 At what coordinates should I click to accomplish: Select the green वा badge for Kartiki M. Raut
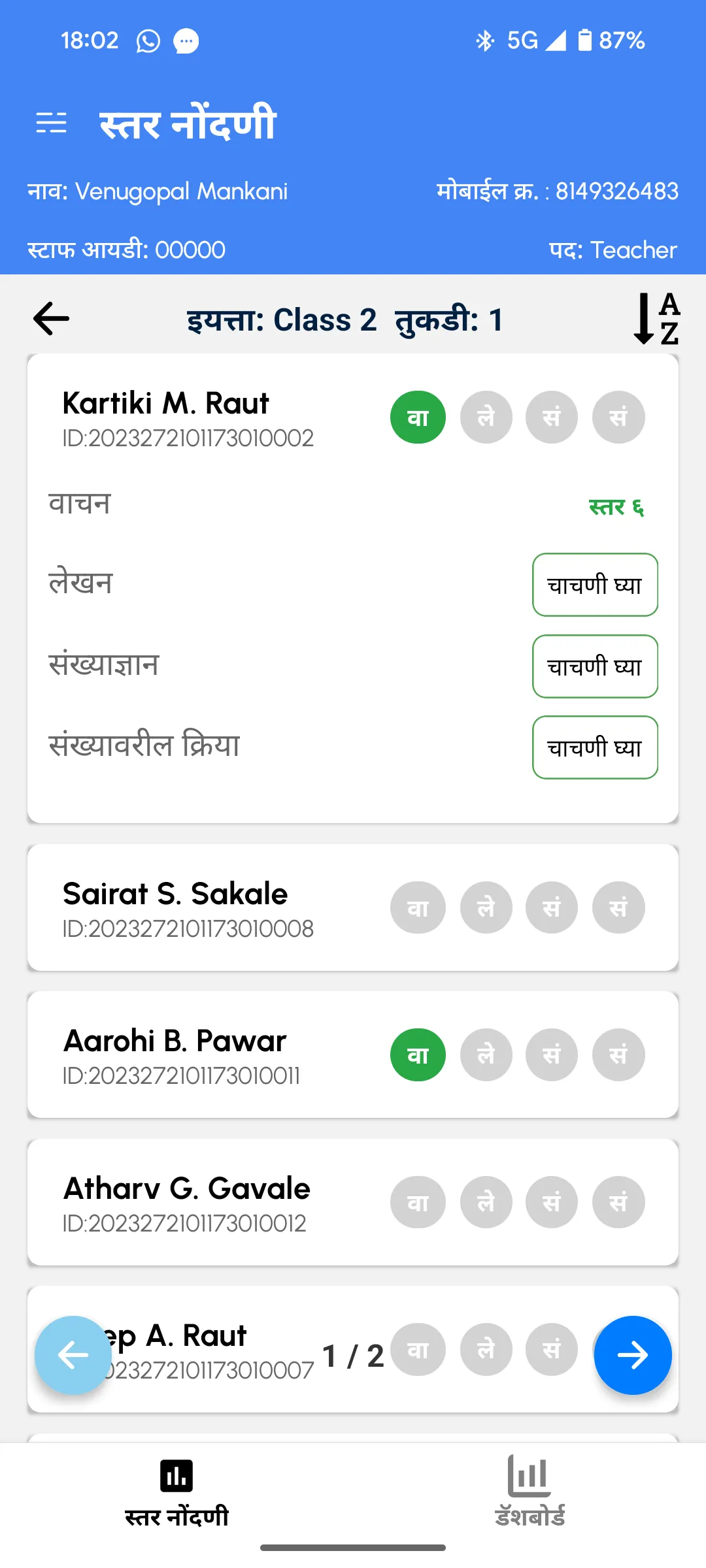click(418, 417)
